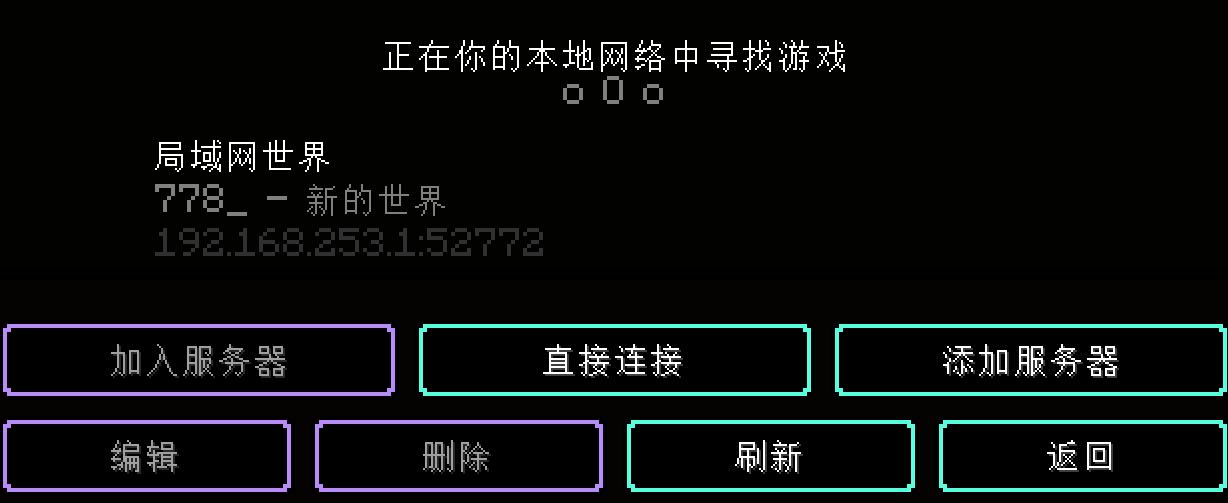Tap the 编辑 edit button
Viewport: 1228px width, 503px height.
coord(147,457)
